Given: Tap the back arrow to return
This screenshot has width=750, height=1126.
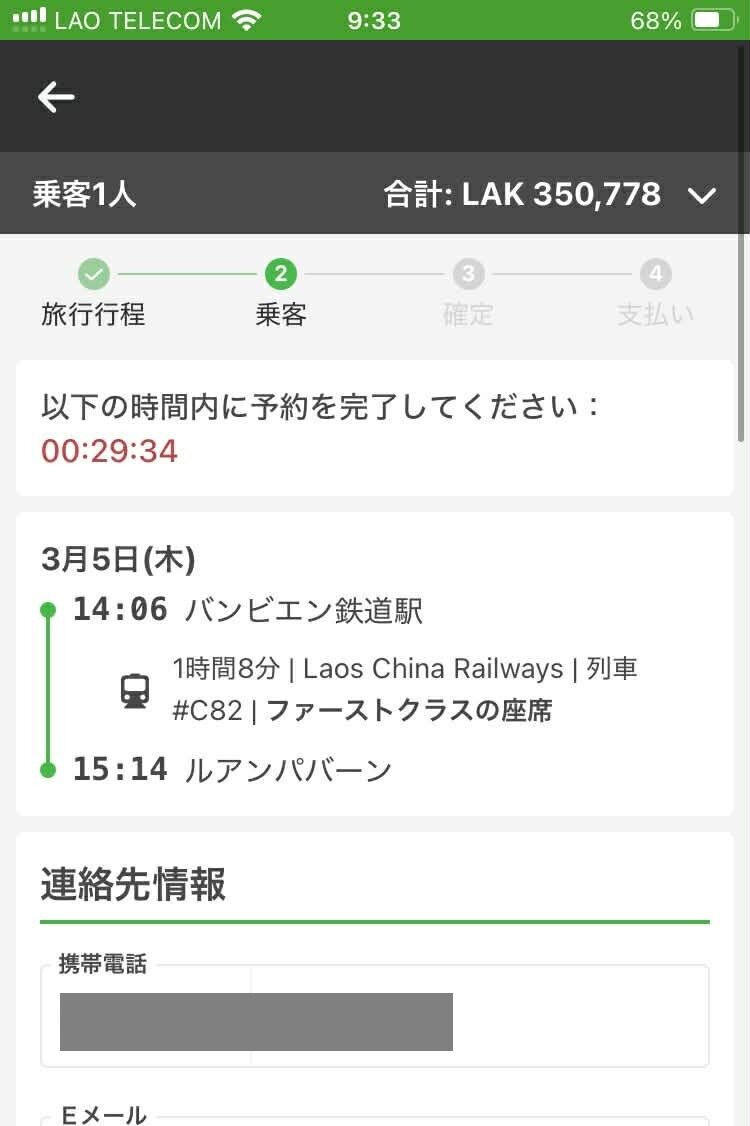Looking at the screenshot, I should coord(56,98).
